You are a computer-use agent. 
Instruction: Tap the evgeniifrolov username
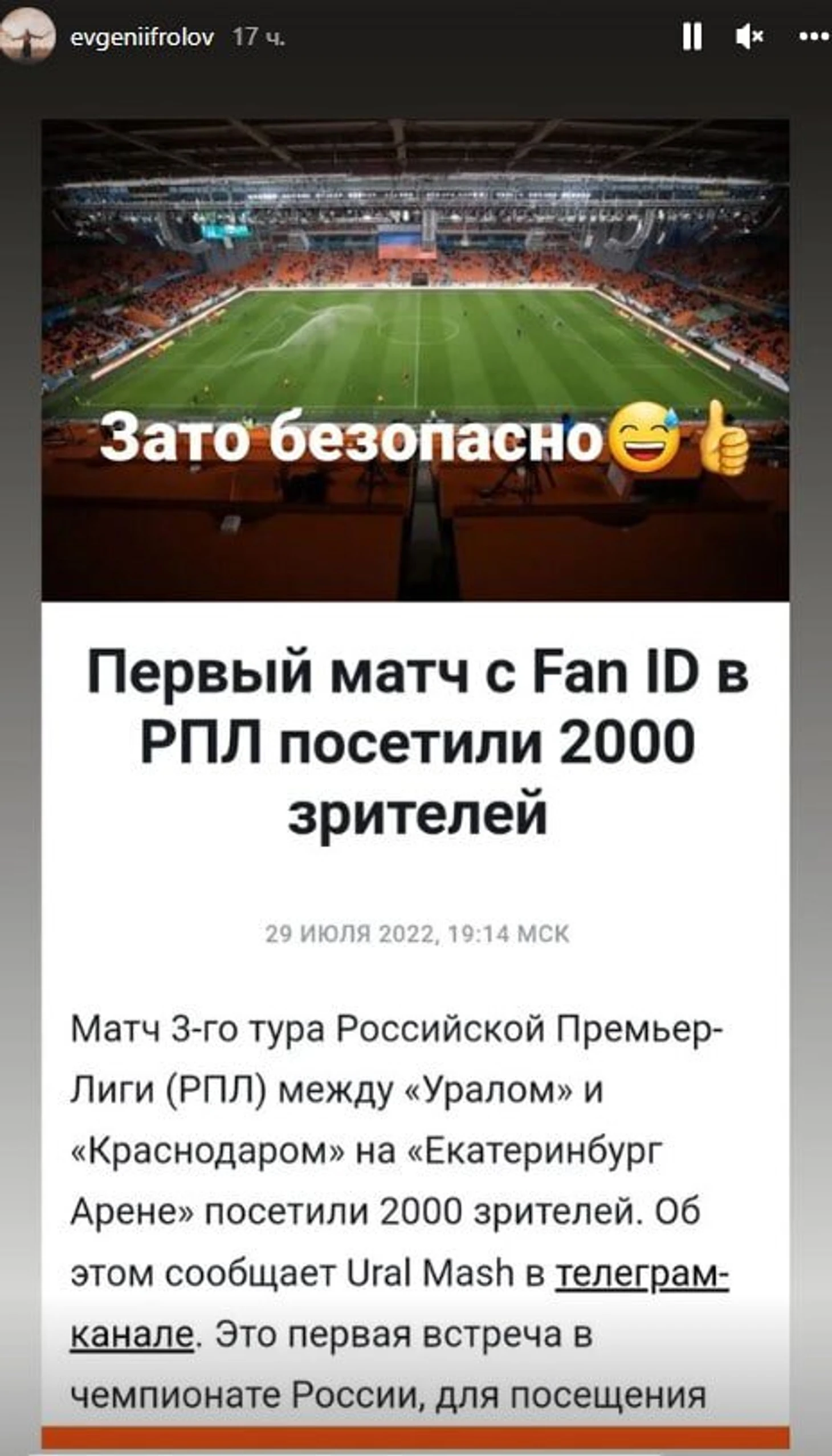[141, 38]
